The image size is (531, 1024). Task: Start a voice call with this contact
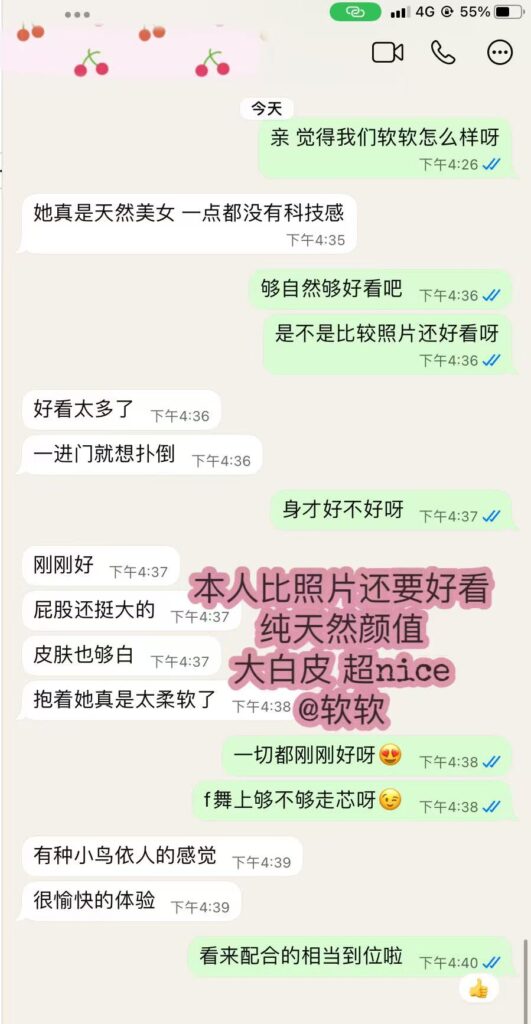[x=443, y=52]
